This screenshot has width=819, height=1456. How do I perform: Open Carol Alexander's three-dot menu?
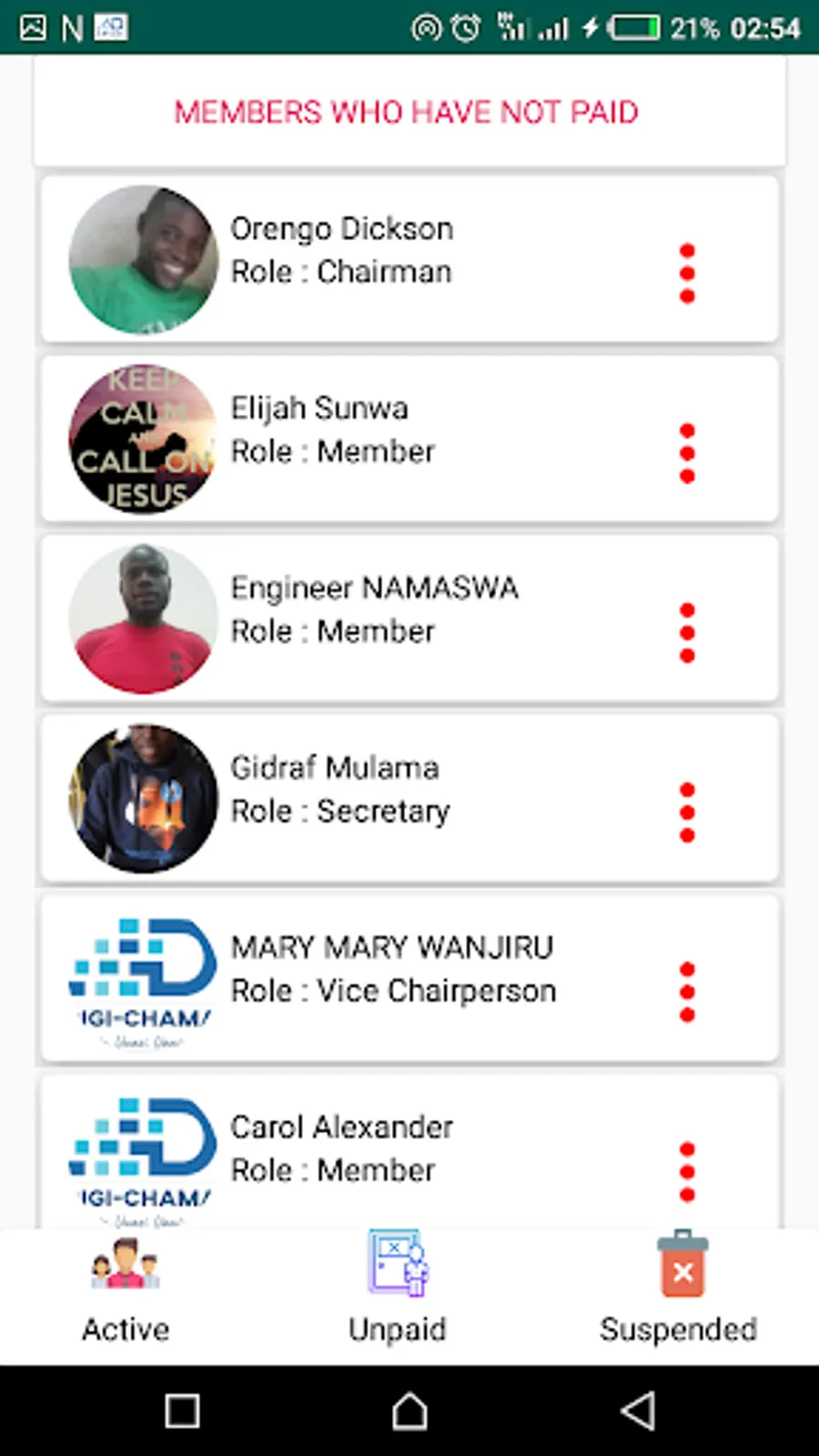[x=687, y=1171]
